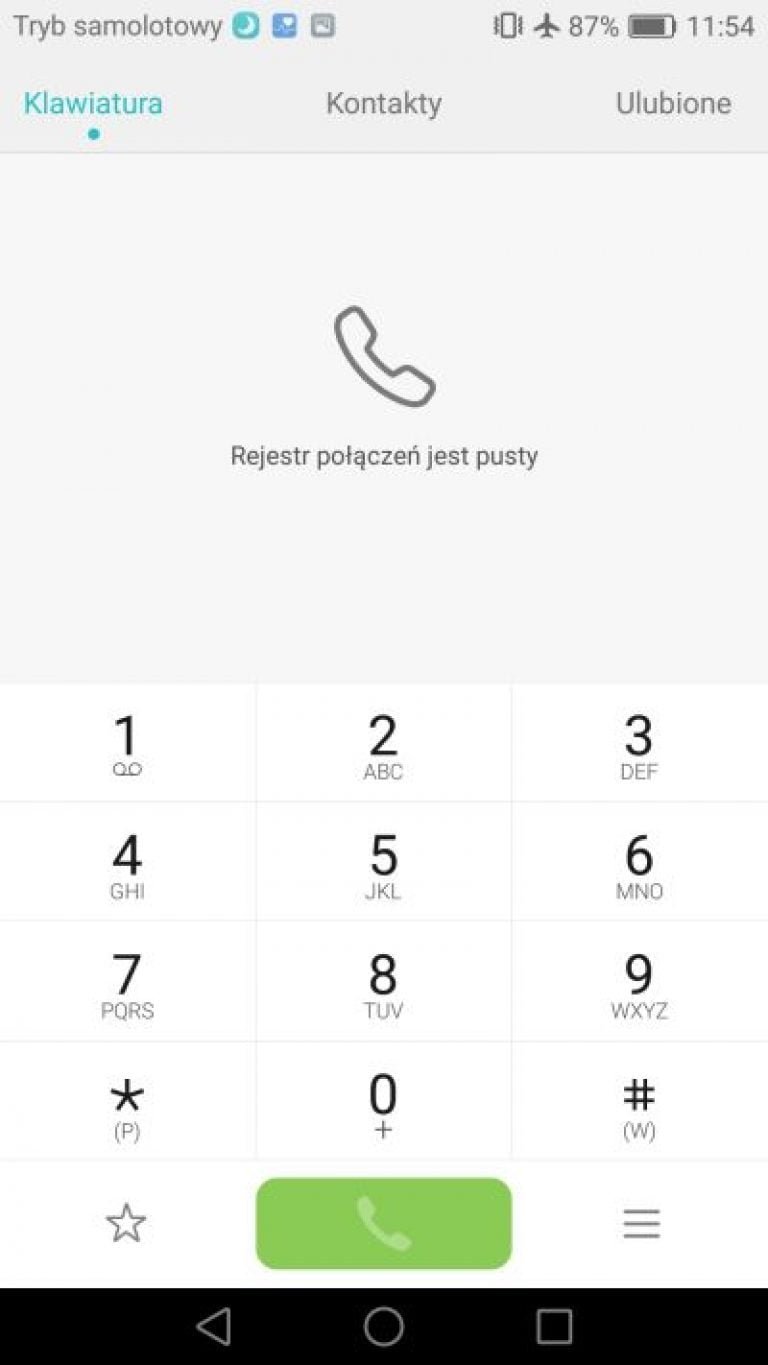The width and height of the screenshot is (768, 1365).
Task: Dial the 5 JKL key
Action: point(383,862)
